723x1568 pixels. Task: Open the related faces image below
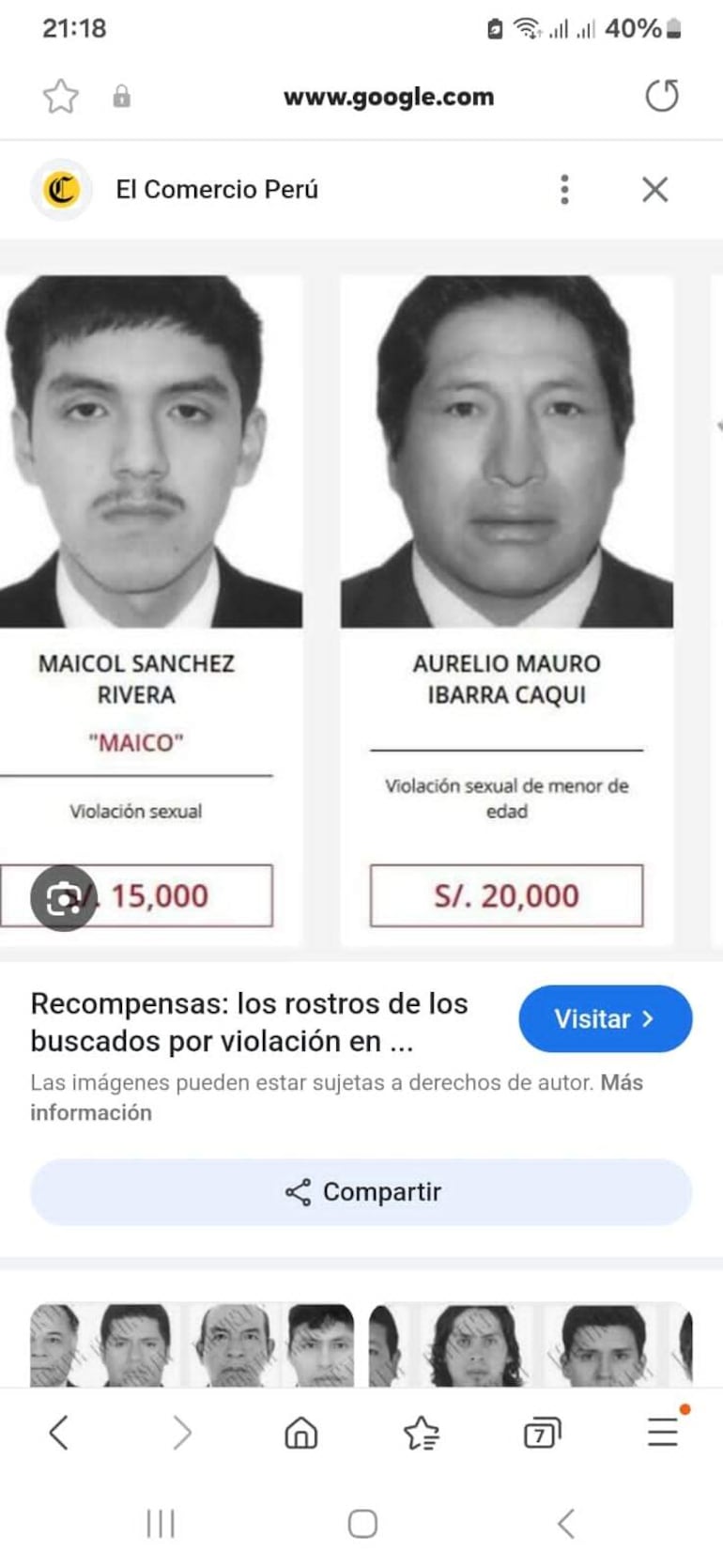361,1344
